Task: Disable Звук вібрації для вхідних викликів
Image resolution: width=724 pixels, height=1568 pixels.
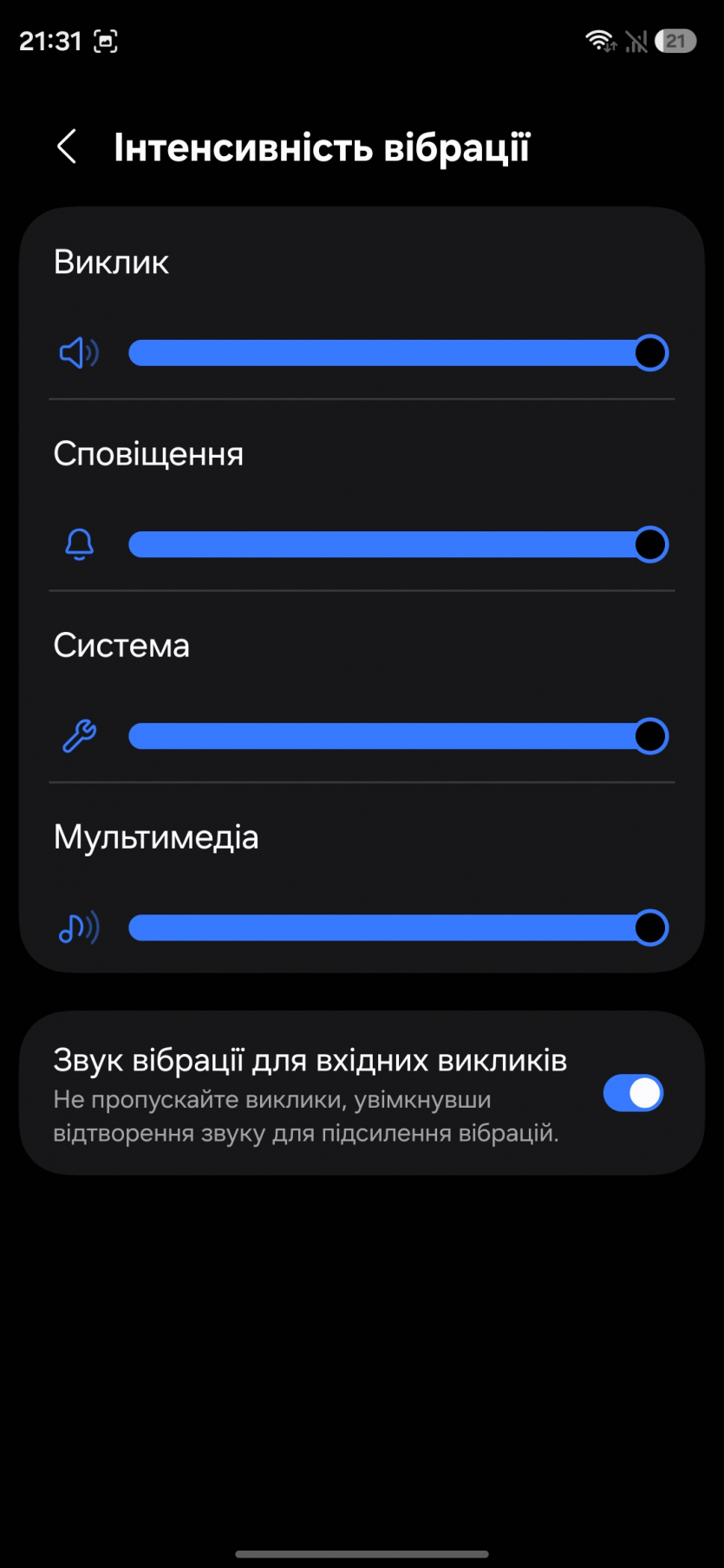Action: pyautogui.click(x=633, y=1093)
